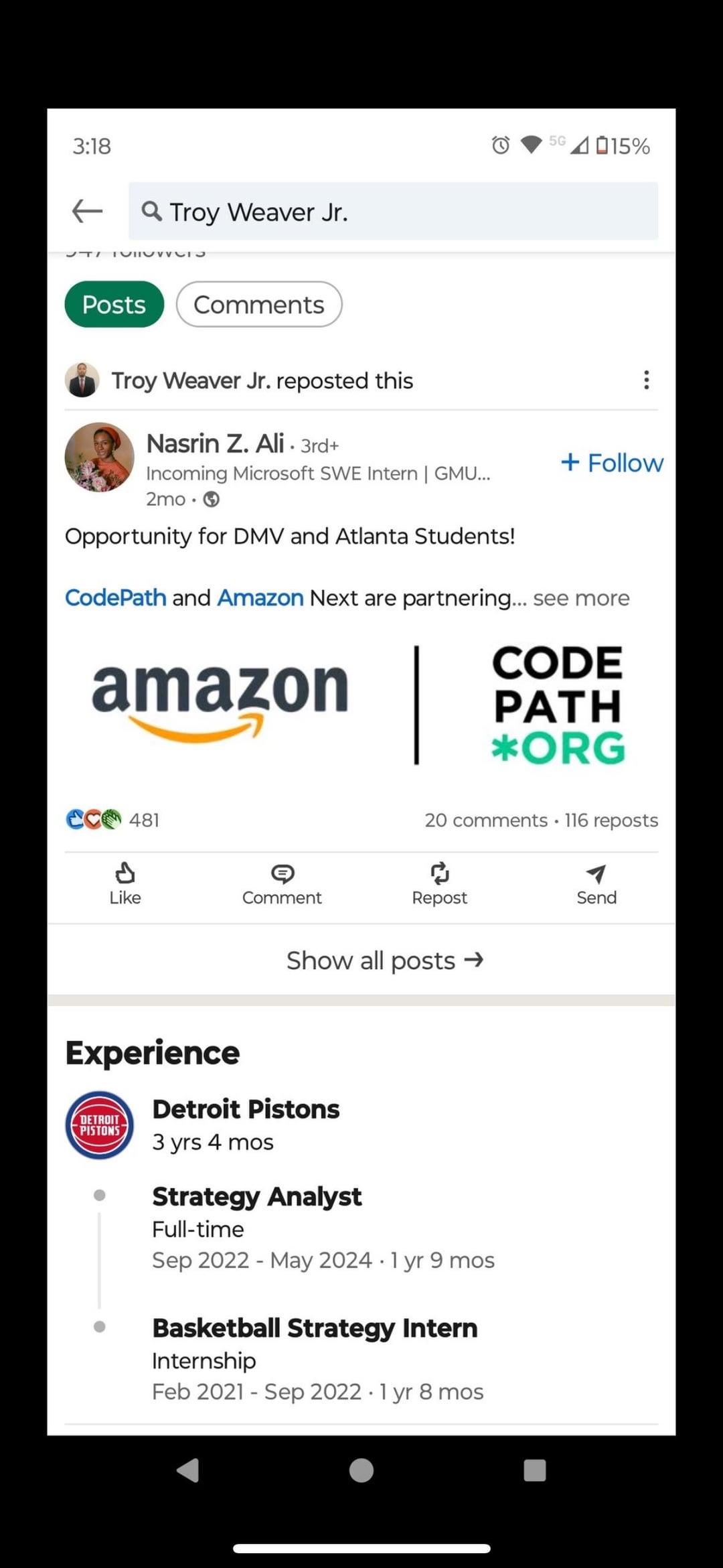Open Nasrin Z. Ali's profile name

[x=215, y=443]
